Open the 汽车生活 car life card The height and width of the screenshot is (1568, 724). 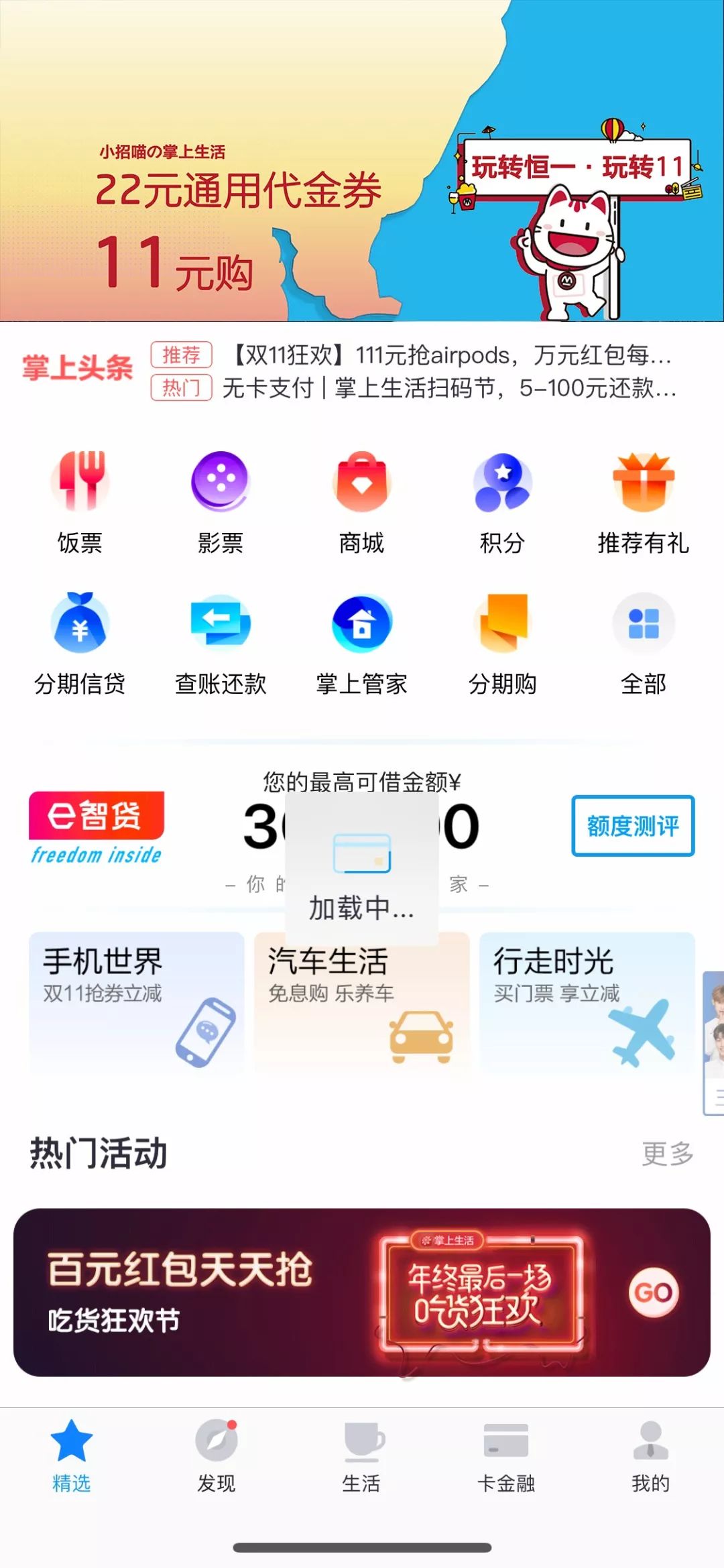coord(362,1006)
